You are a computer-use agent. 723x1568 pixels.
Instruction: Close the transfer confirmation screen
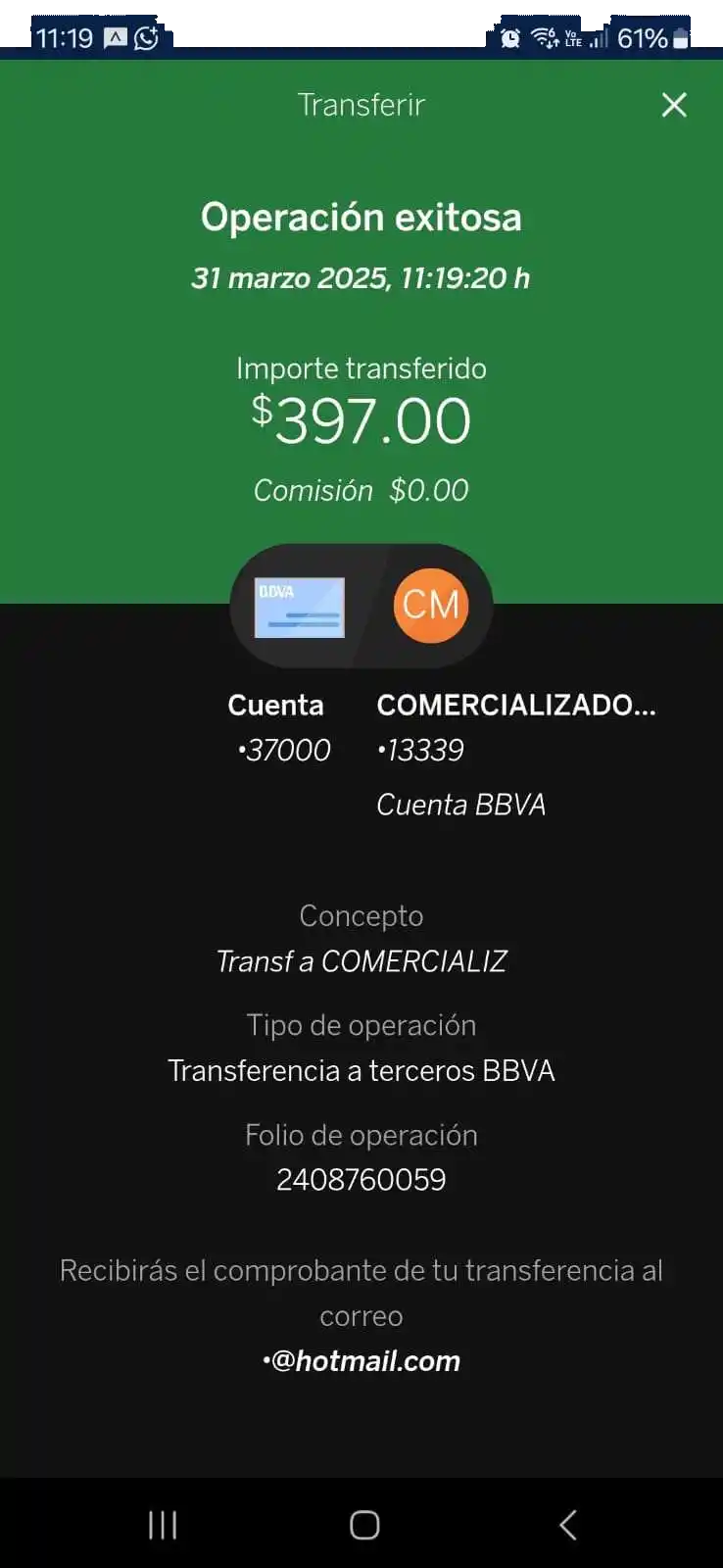click(674, 105)
